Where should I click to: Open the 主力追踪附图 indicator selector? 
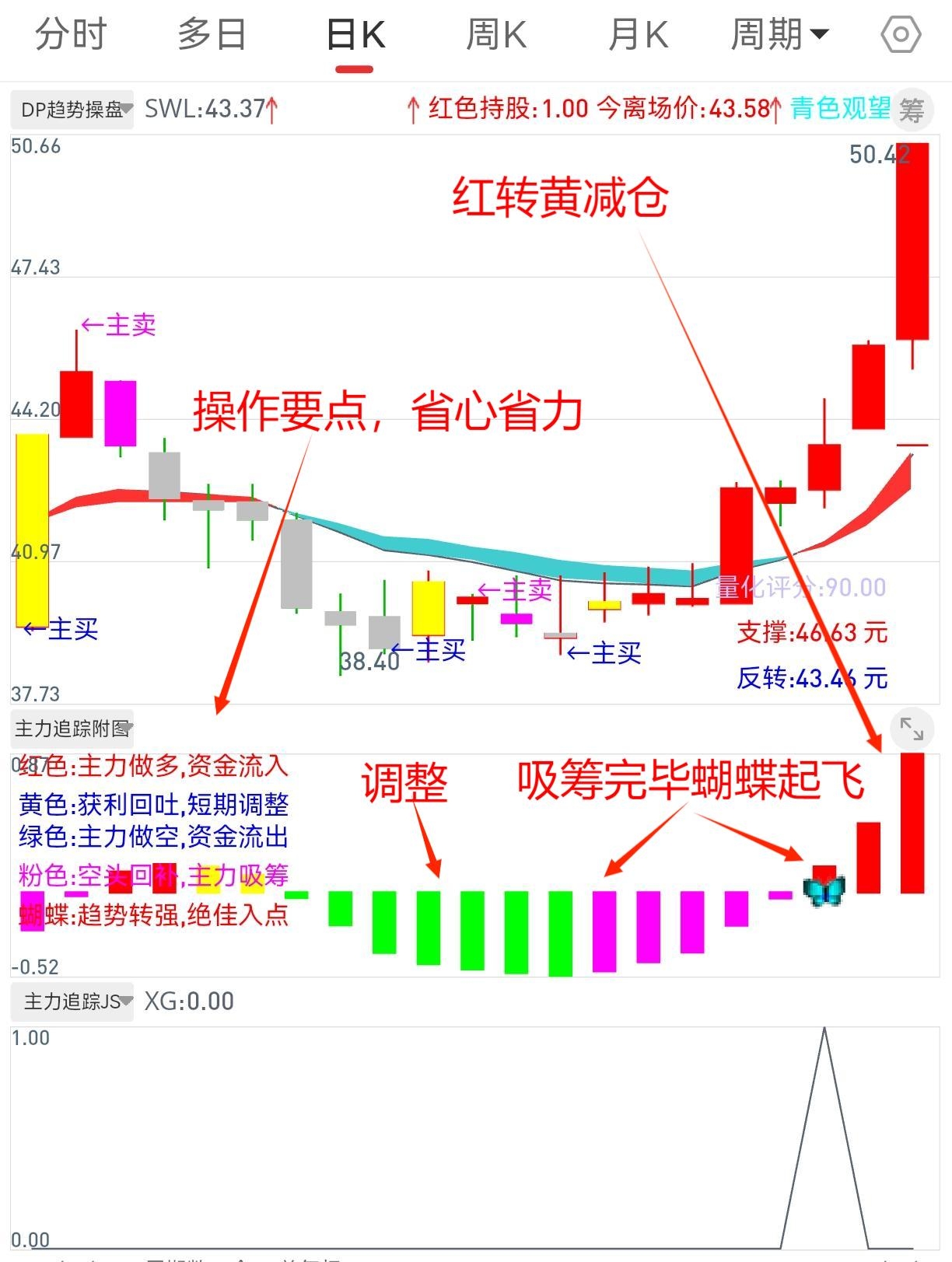[x=72, y=729]
